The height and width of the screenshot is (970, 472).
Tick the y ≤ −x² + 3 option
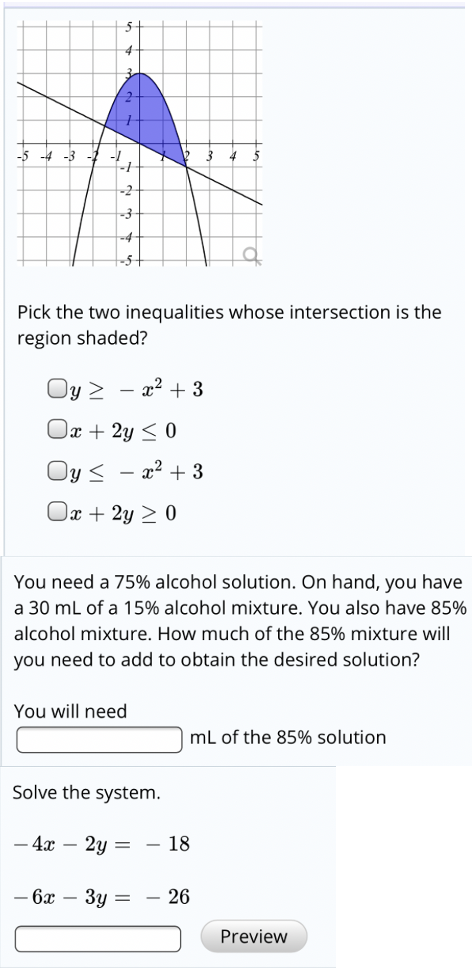[x=58, y=471]
